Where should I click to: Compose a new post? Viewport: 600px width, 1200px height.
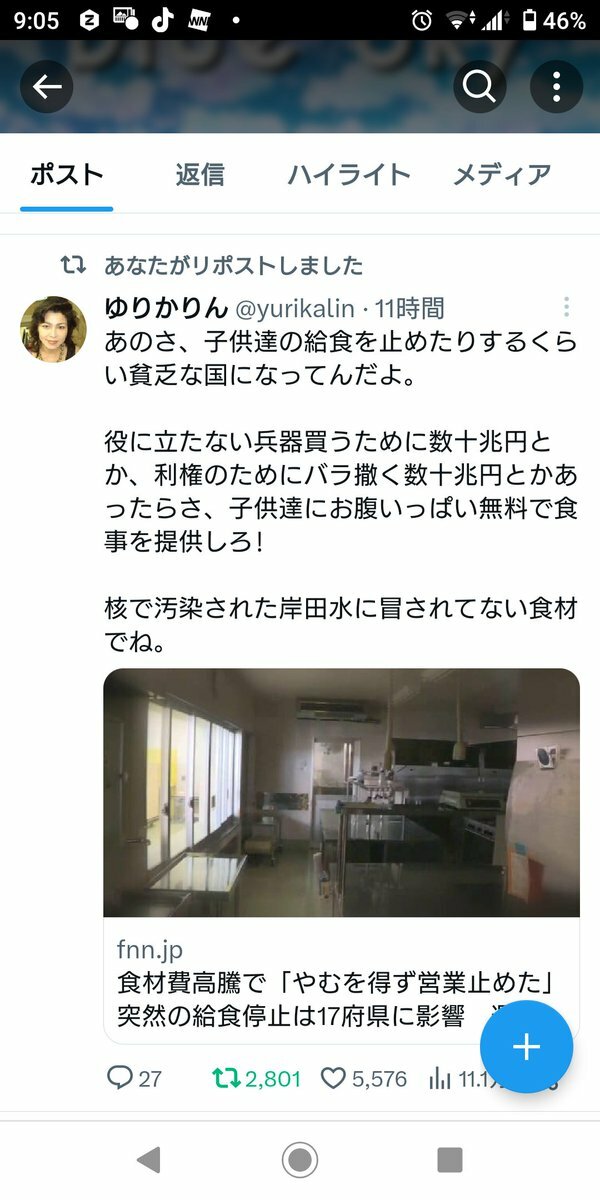[526, 1046]
